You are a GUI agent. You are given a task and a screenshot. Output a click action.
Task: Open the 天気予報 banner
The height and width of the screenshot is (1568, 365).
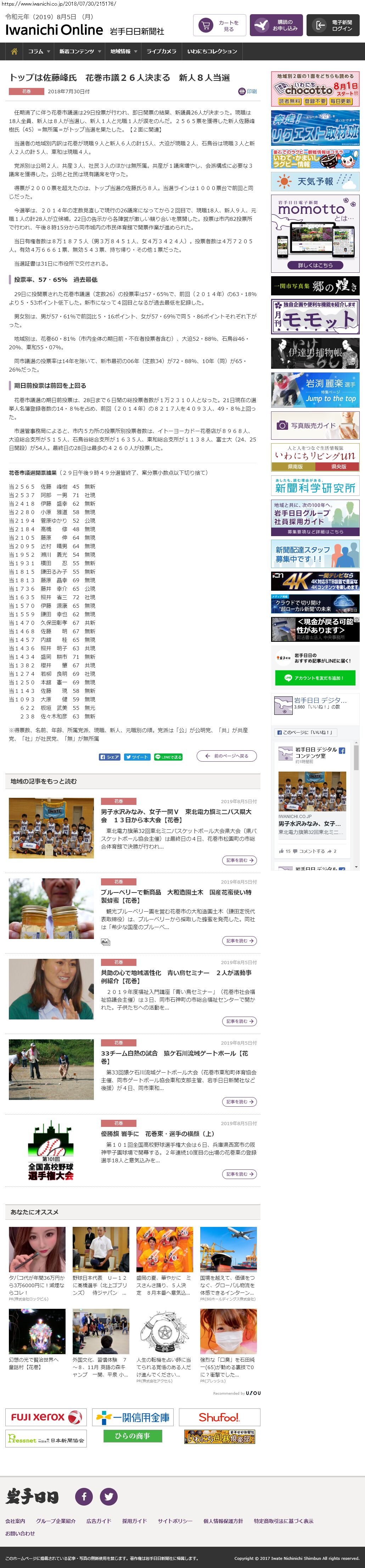(x=315, y=182)
